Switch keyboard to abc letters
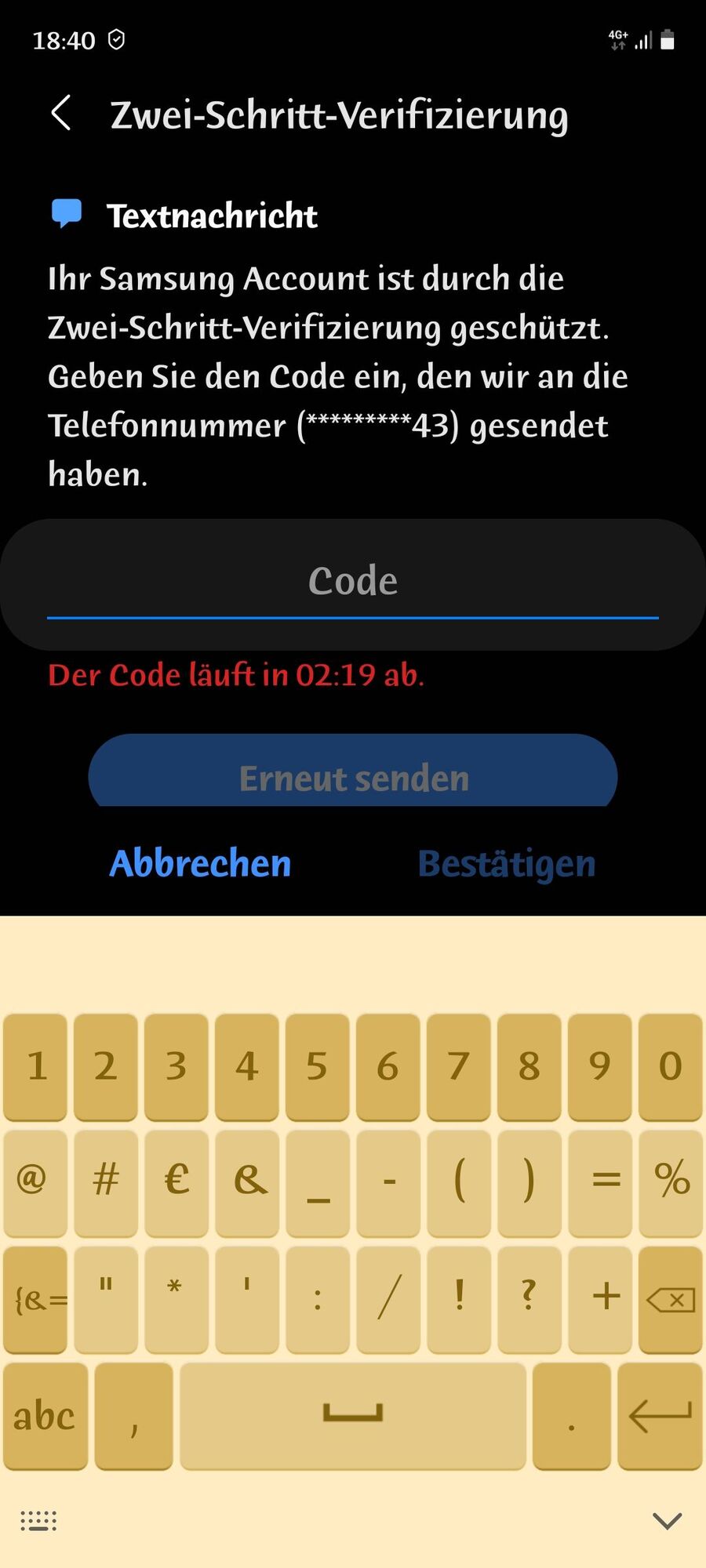Image resolution: width=706 pixels, height=1568 pixels. pyautogui.click(x=45, y=1416)
